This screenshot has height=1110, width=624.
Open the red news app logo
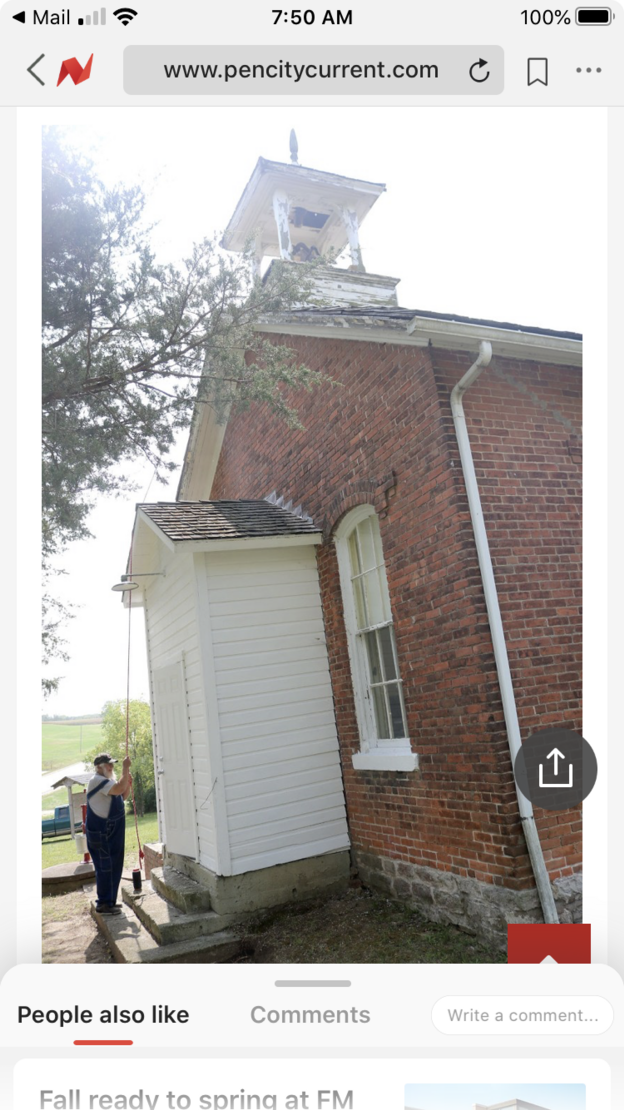click(x=75, y=70)
